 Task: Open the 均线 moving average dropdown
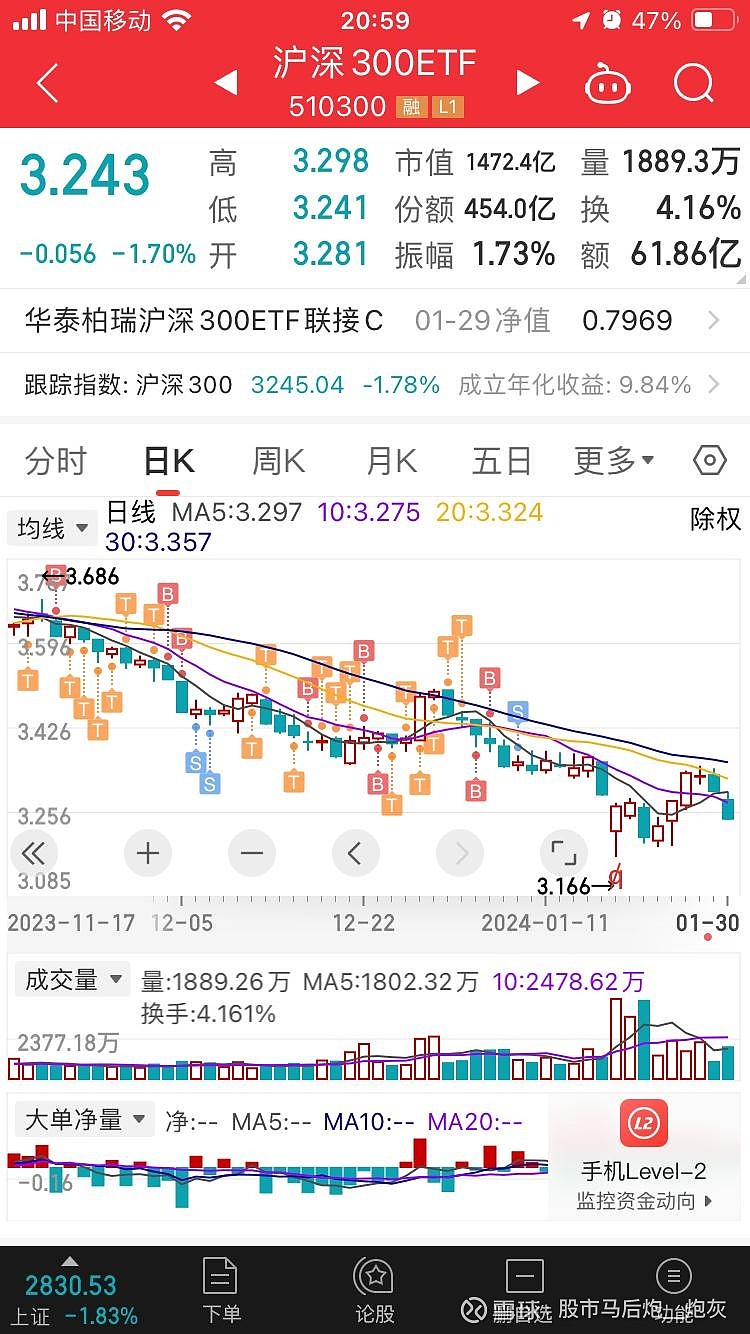click(x=51, y=527)
